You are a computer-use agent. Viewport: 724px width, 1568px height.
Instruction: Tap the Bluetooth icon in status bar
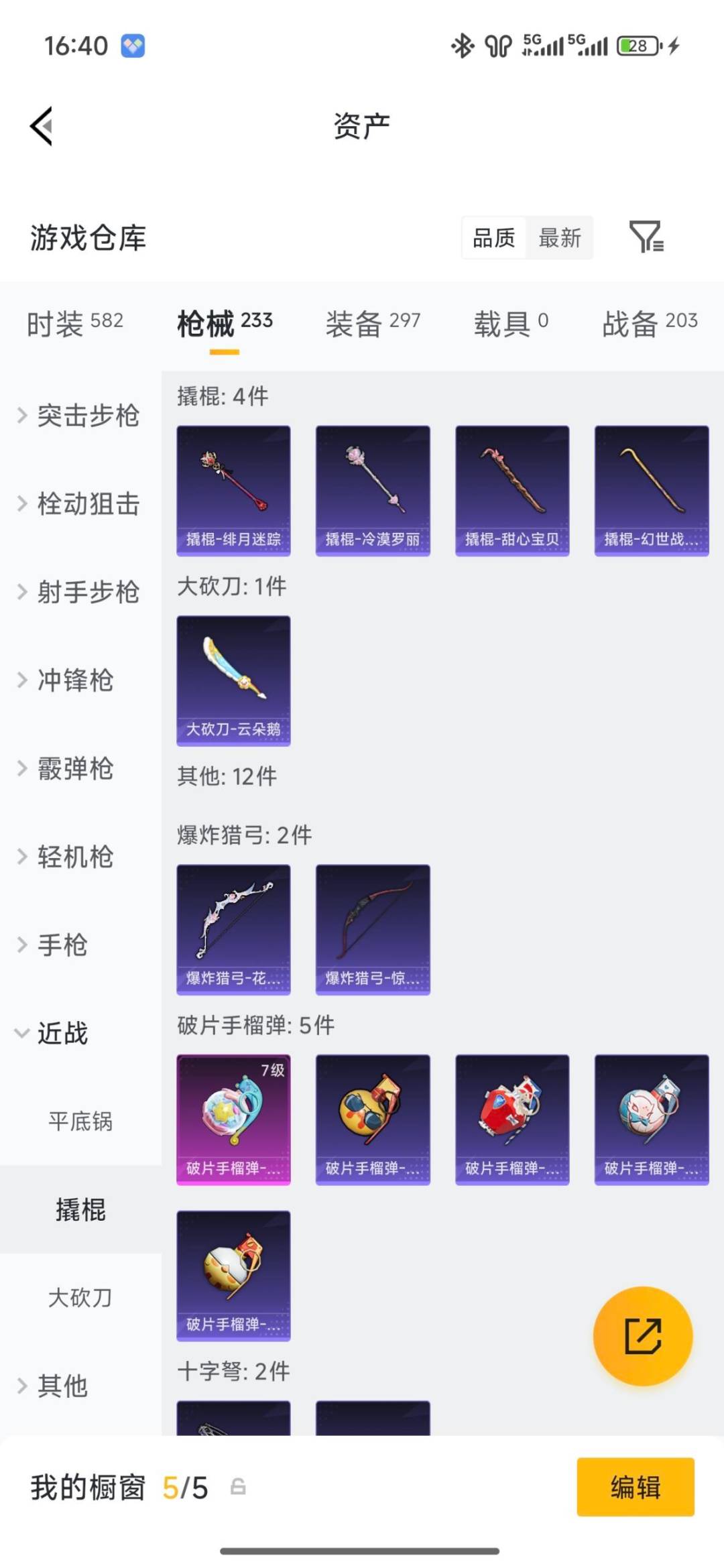[x=461, y=46]
